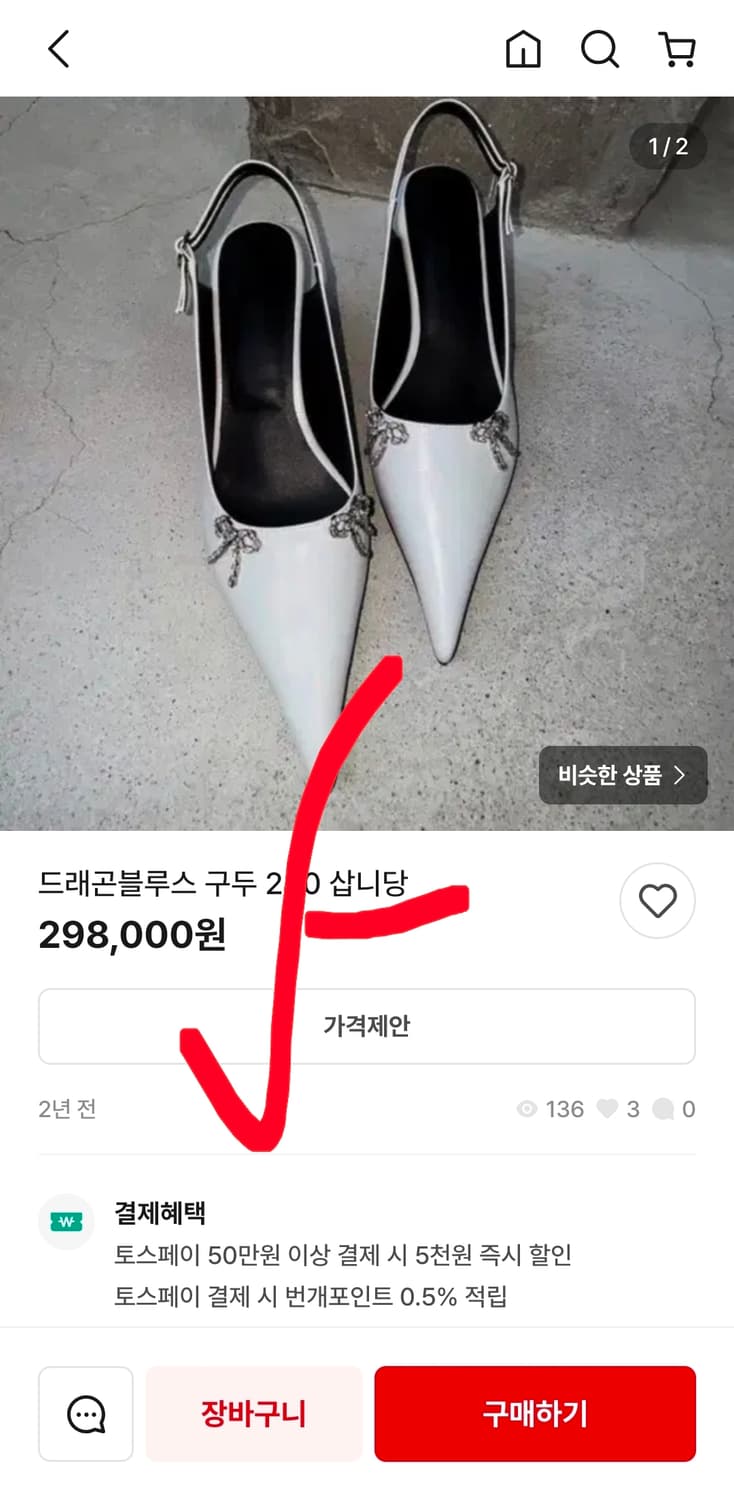734x1500 pixels.
Task: Add item using 장바구니 button
Action: [254, 1413]
